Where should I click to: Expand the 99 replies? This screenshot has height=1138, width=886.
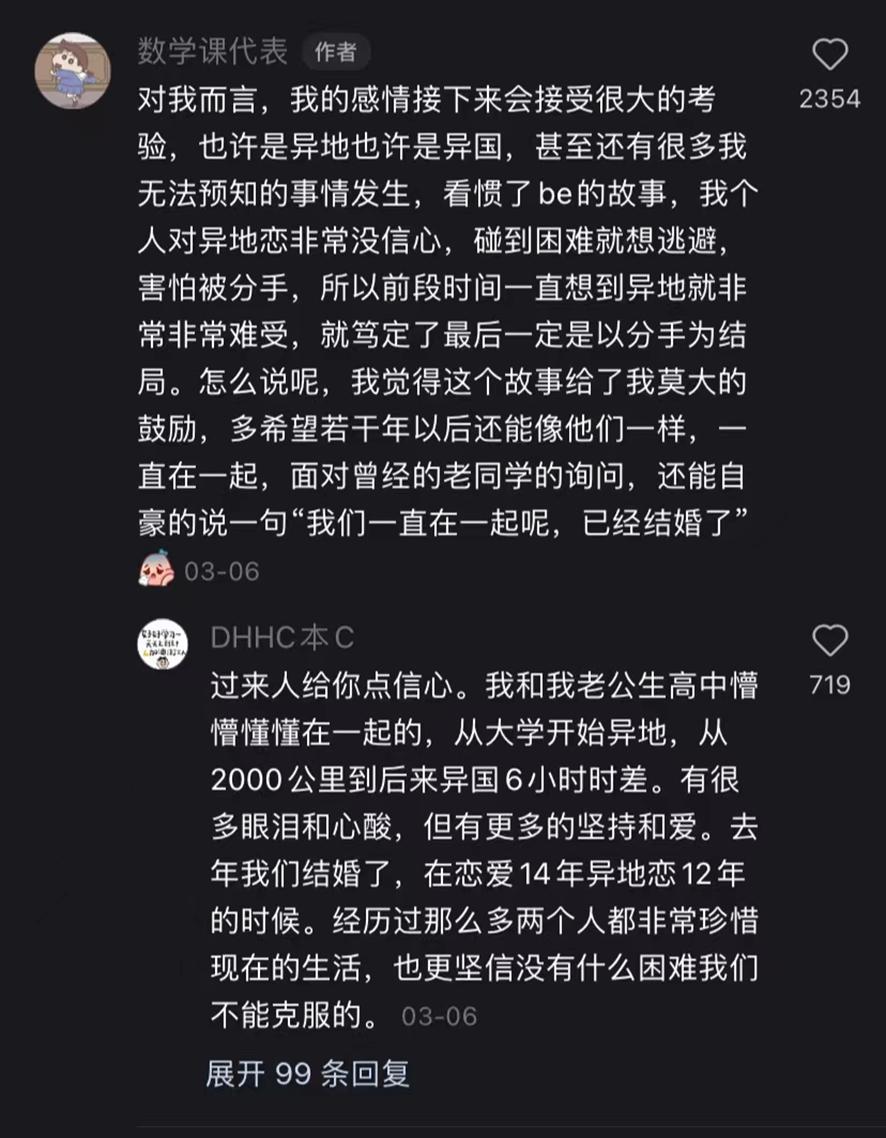[308, 1074]
